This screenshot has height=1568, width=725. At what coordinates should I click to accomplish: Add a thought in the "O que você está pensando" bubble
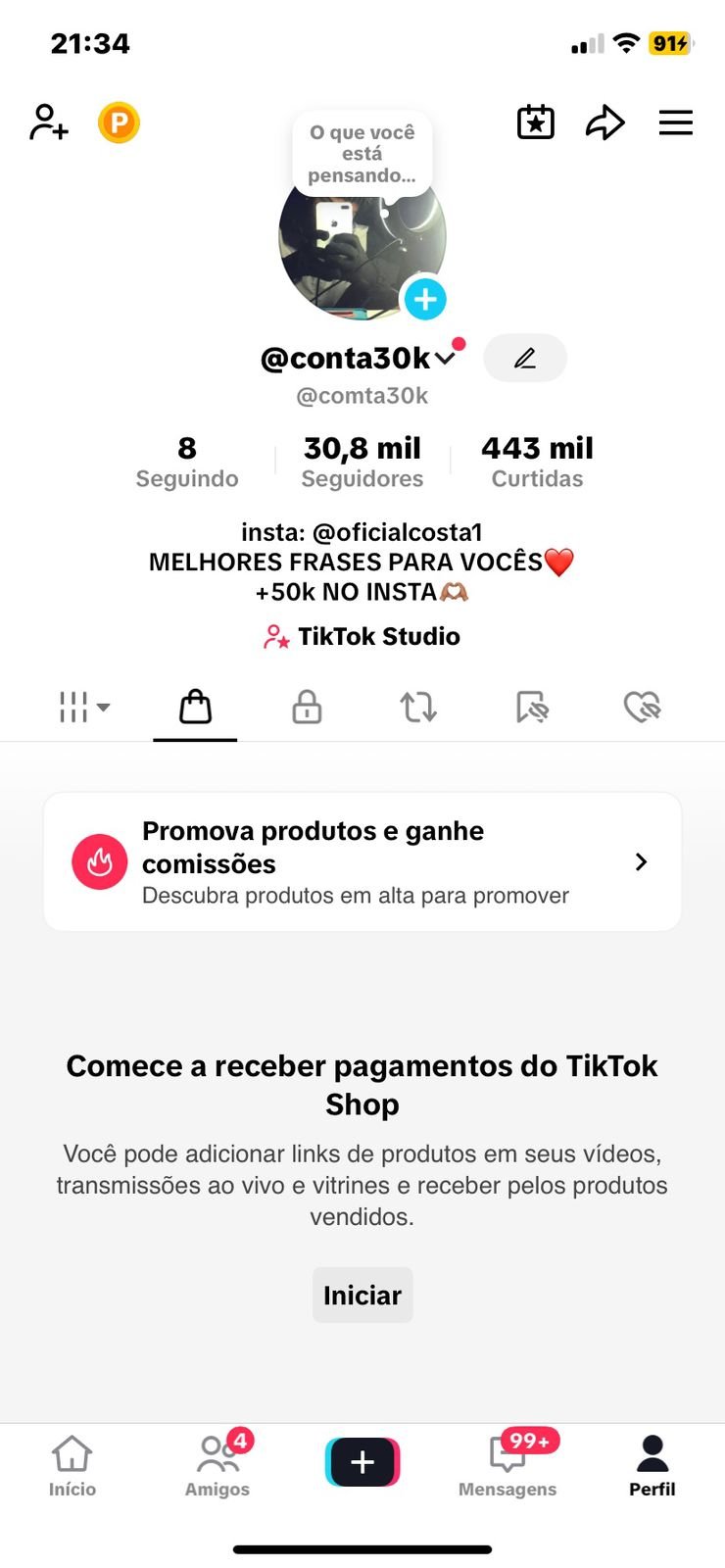click(362, 154)
